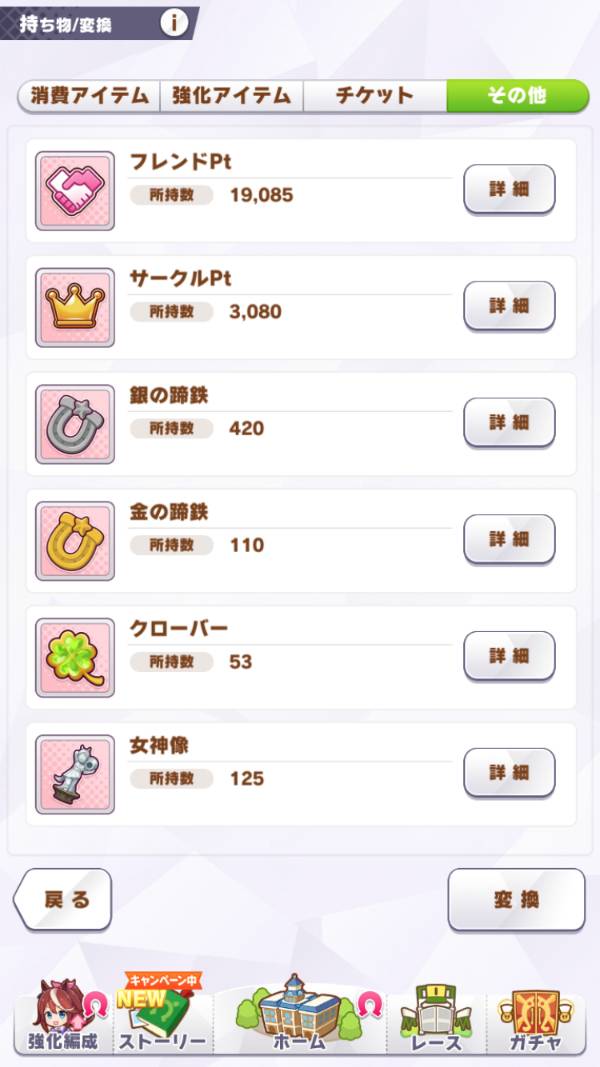The image size is (600, 1067).
Task: Open 詳細 for 金の蹄鉄
Action: tap(509, 539)
